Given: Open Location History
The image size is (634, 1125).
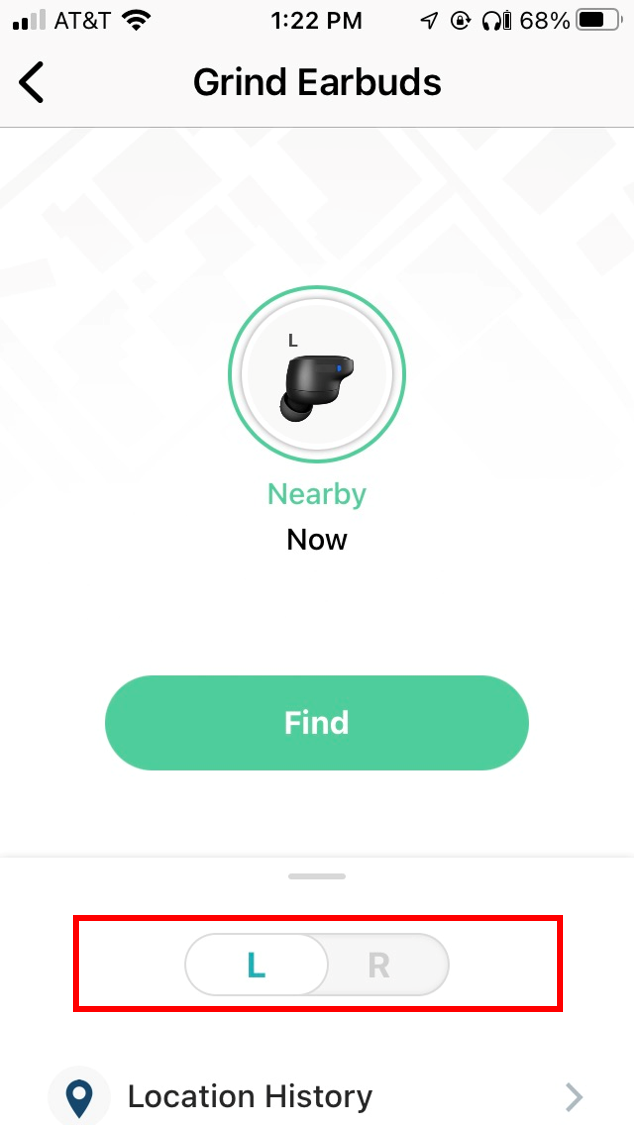Looking at the screenshot, I should pos(317,1096).
